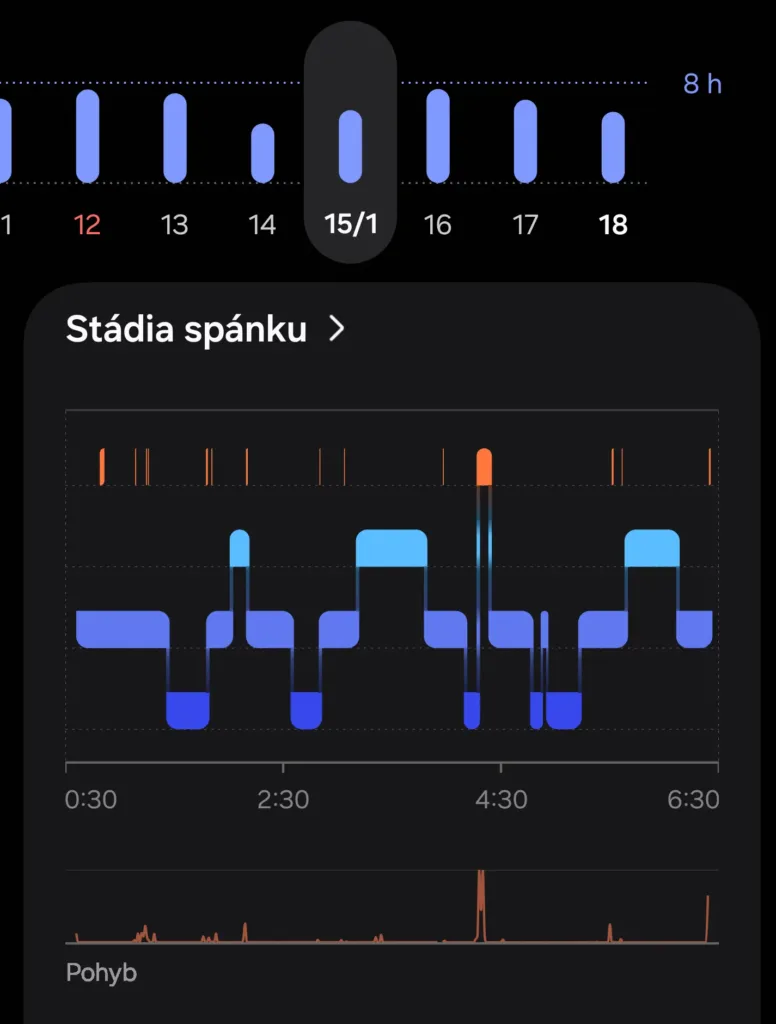Open Stádia spánku details

tap(205, 329)
